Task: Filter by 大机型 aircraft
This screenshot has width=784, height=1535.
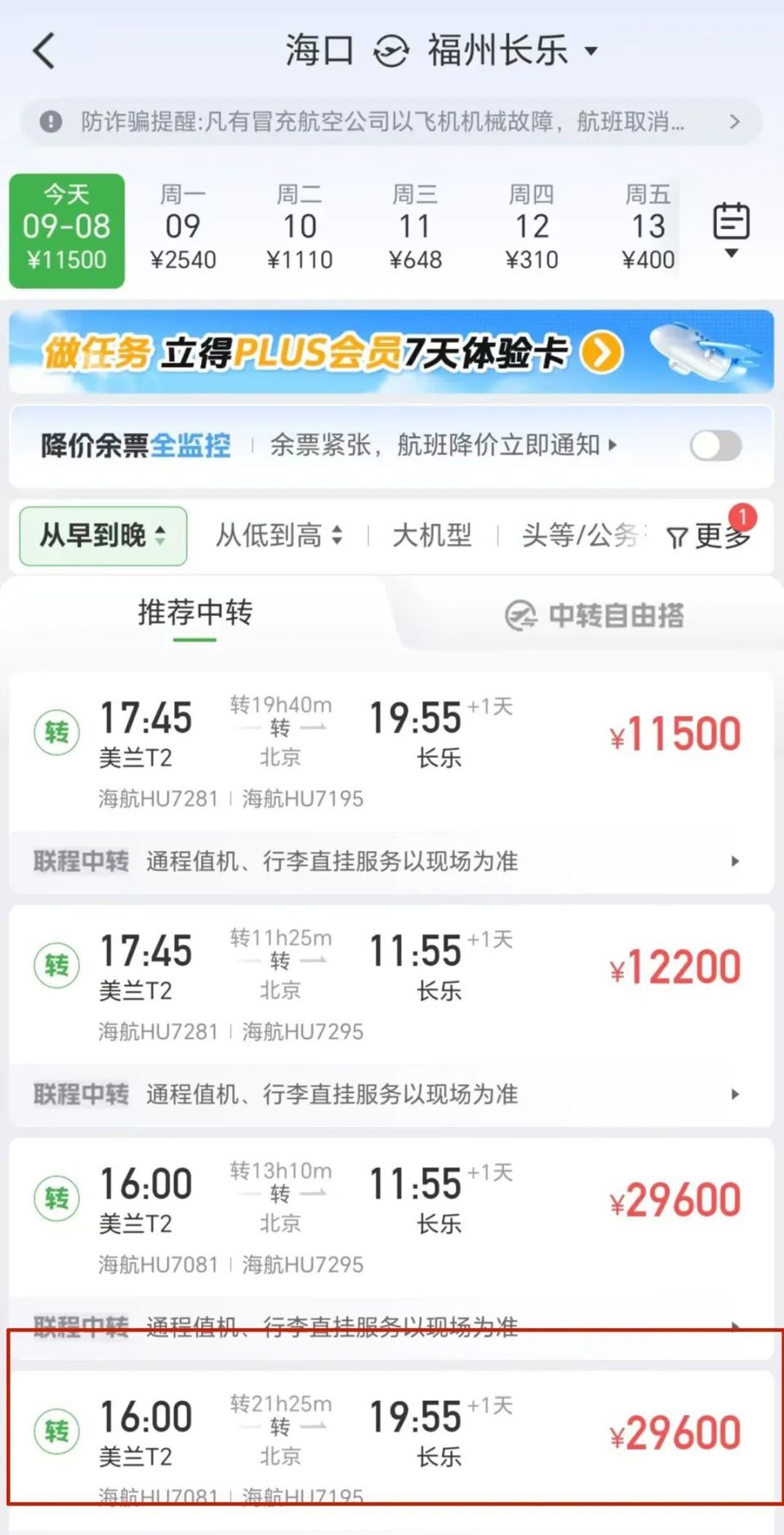Action: [432, 536]
